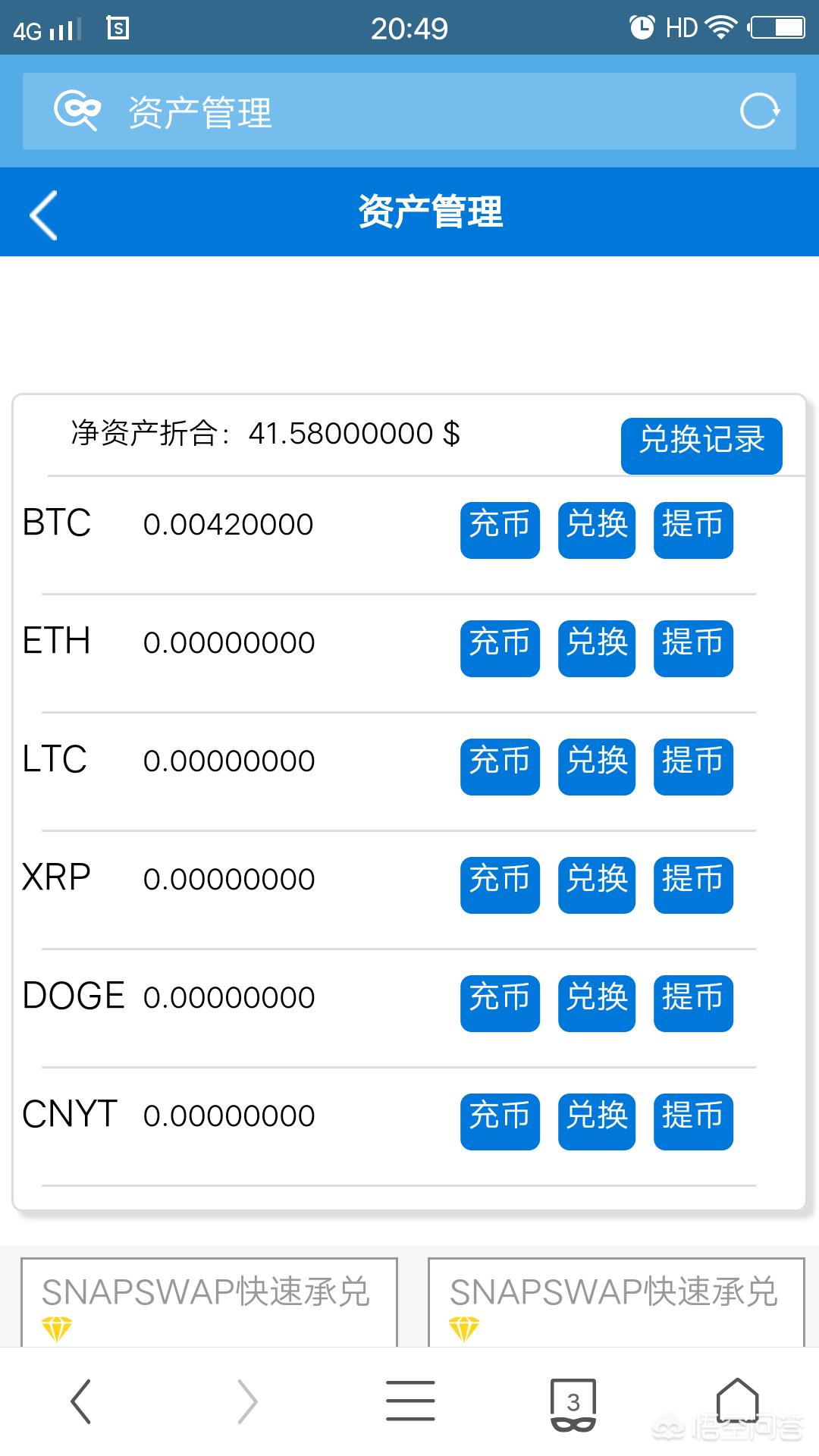Screen dimensions: 819x1456
Task: Tap 兑换 in the ETH row
Action: point(597,648)
